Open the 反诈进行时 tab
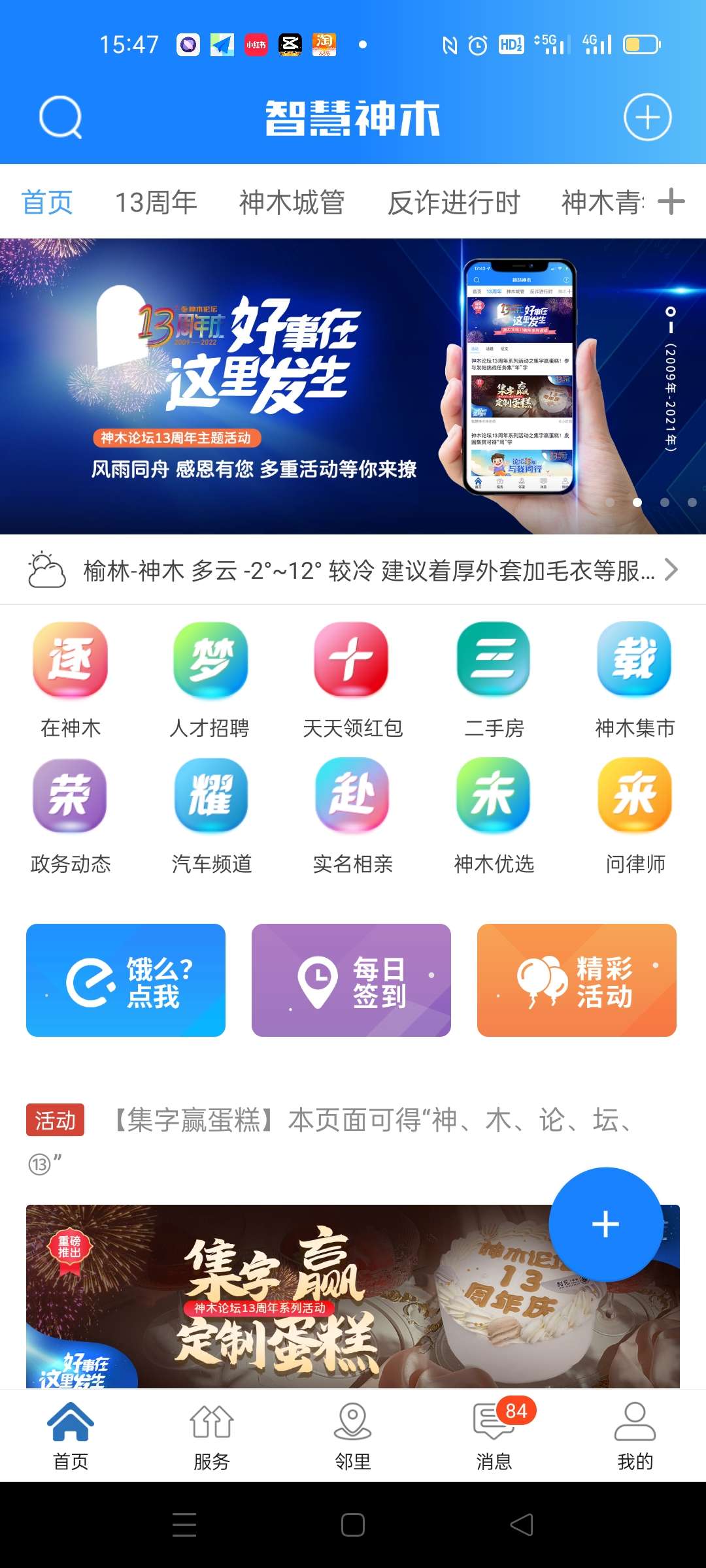This screenshot has height=1568, width=706. click(453, 203)
